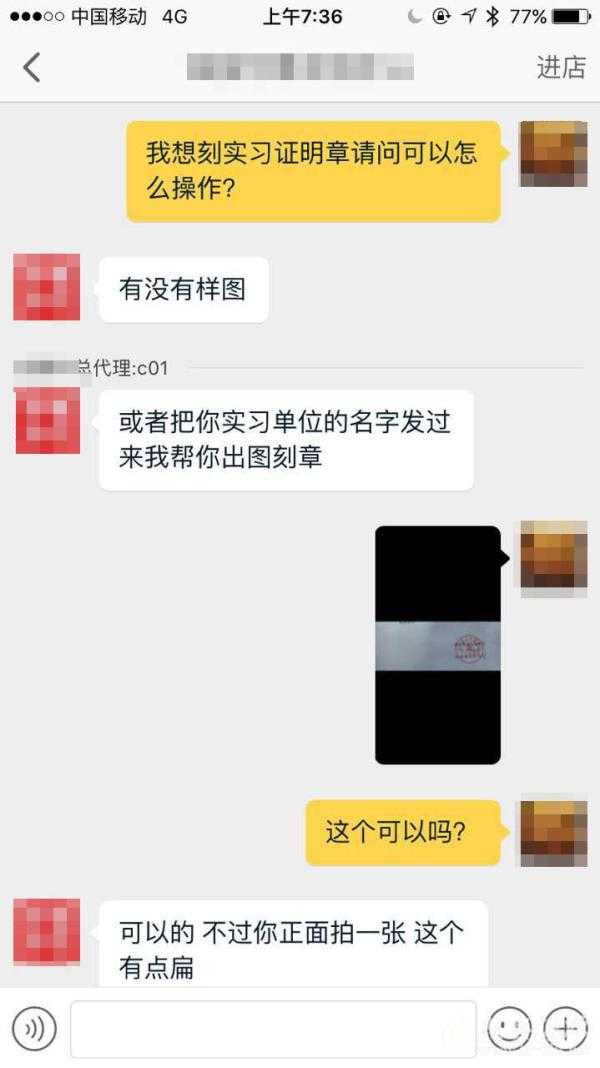This screenshot has height=1068, width=600.
Task: Focus the message text field
Action: (273, 1028)
